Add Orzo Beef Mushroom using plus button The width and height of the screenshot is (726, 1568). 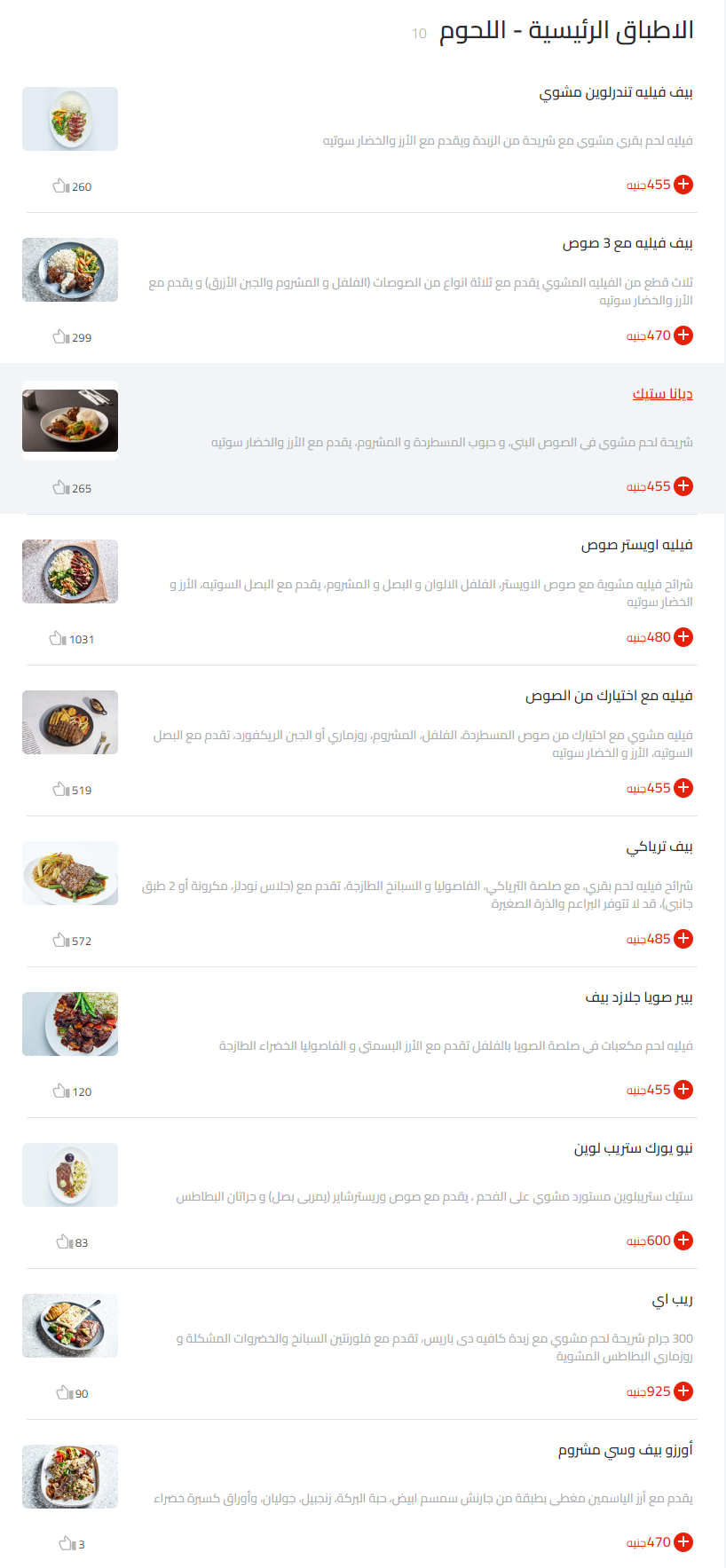point(683,1542)
